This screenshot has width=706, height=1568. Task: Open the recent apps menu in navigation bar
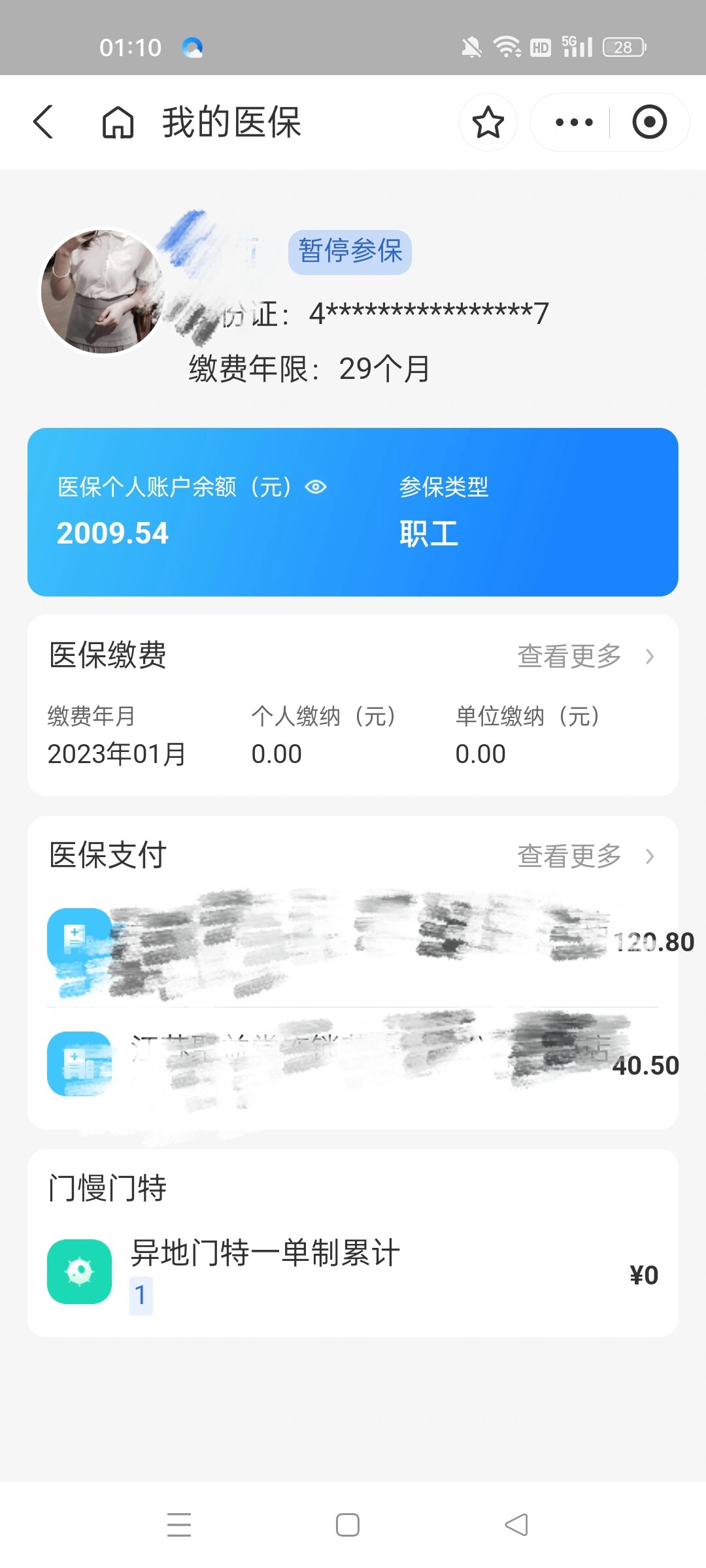click(178, 1524)
